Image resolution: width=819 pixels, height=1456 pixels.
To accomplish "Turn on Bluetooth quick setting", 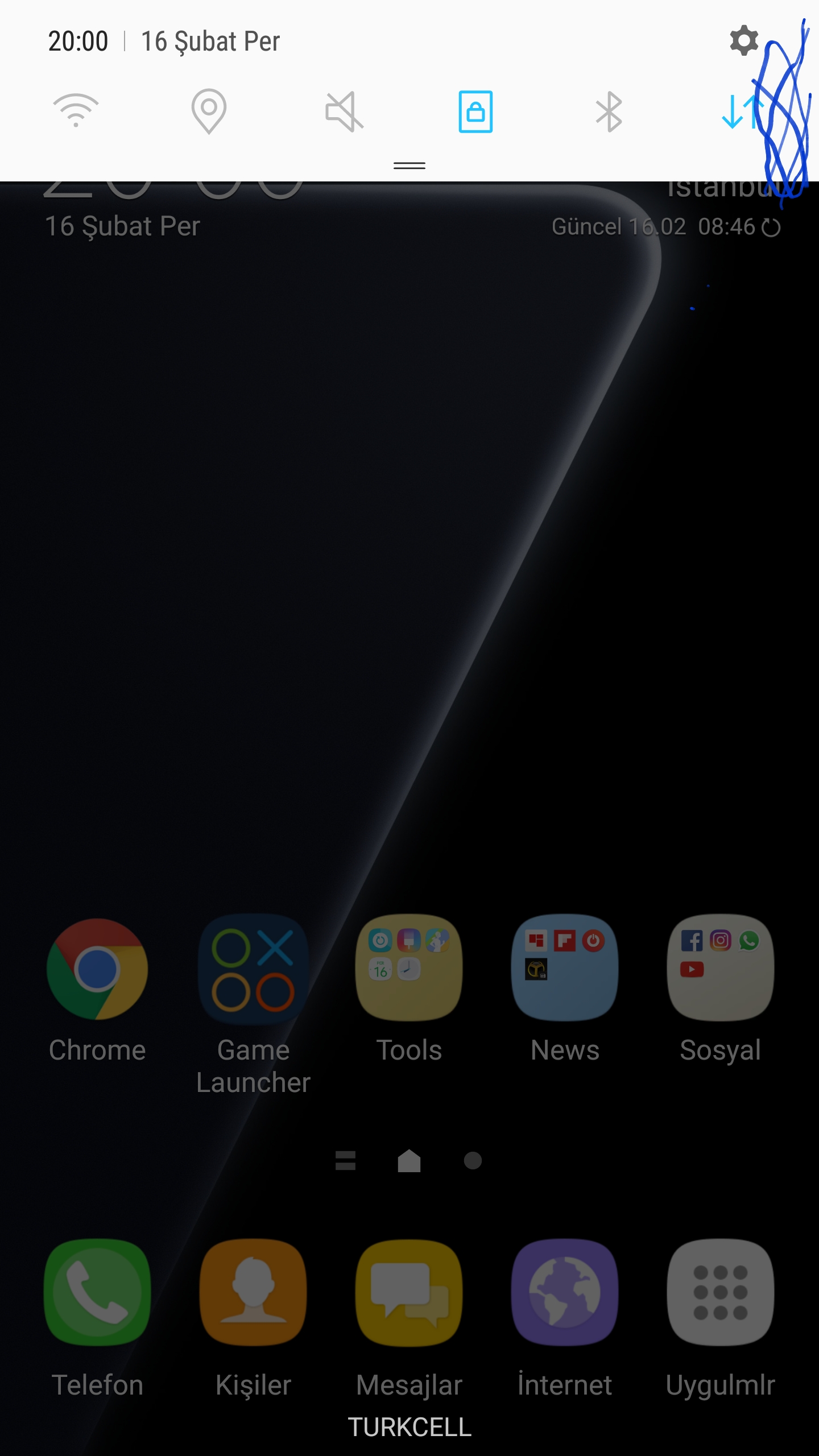I will pos(609,111).
